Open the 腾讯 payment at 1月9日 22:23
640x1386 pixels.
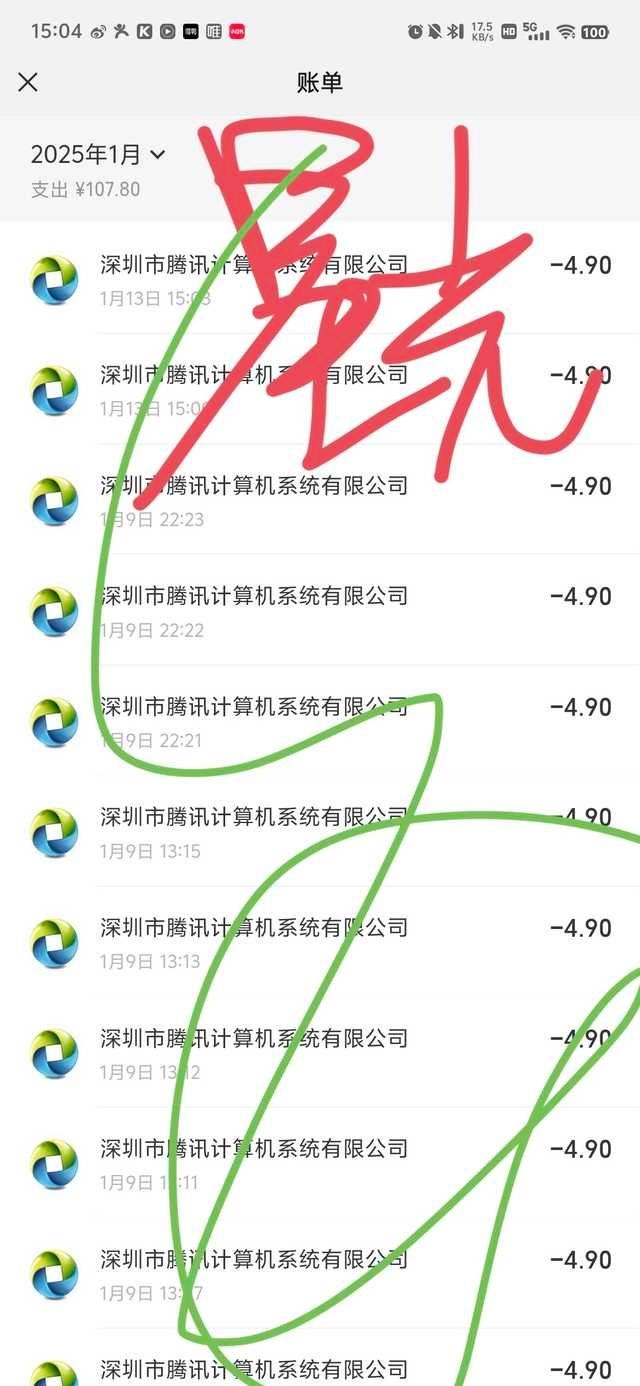click(320, 500)
